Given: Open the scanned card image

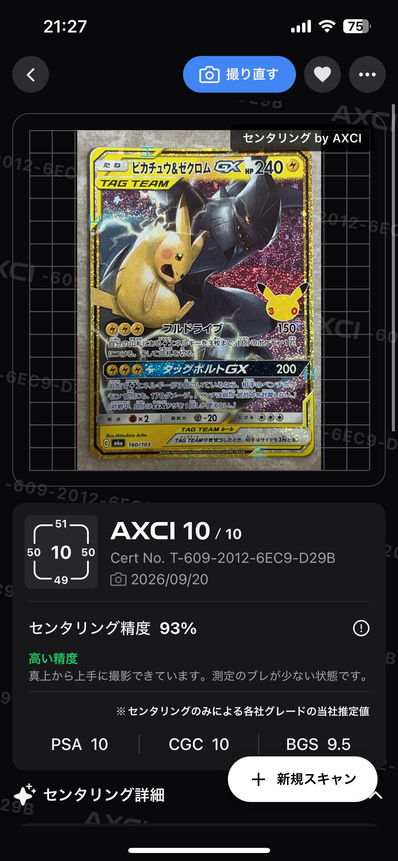Looking at the screenshot, I should tap(199, 300).
